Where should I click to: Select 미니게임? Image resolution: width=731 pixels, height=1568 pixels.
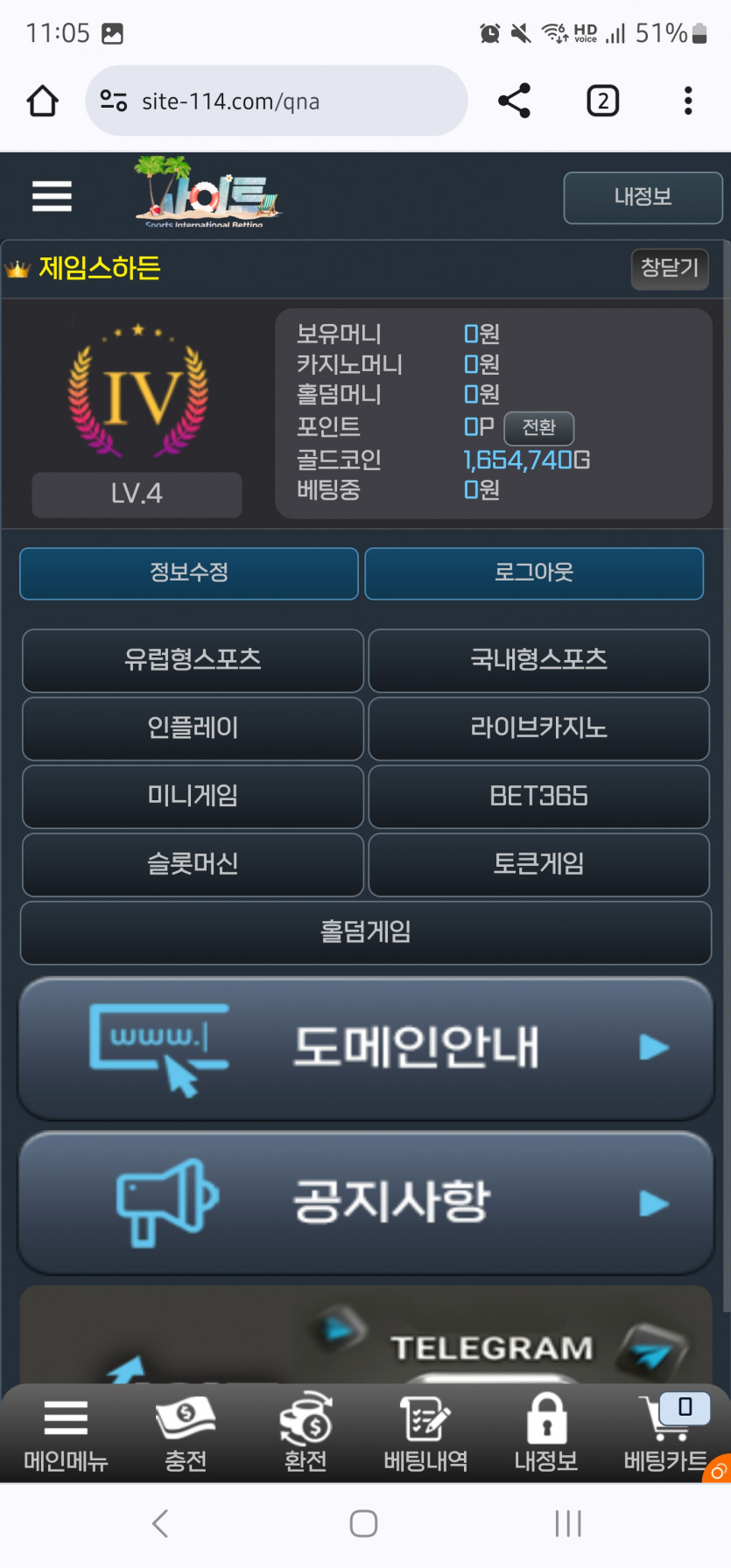click(193, 796)
